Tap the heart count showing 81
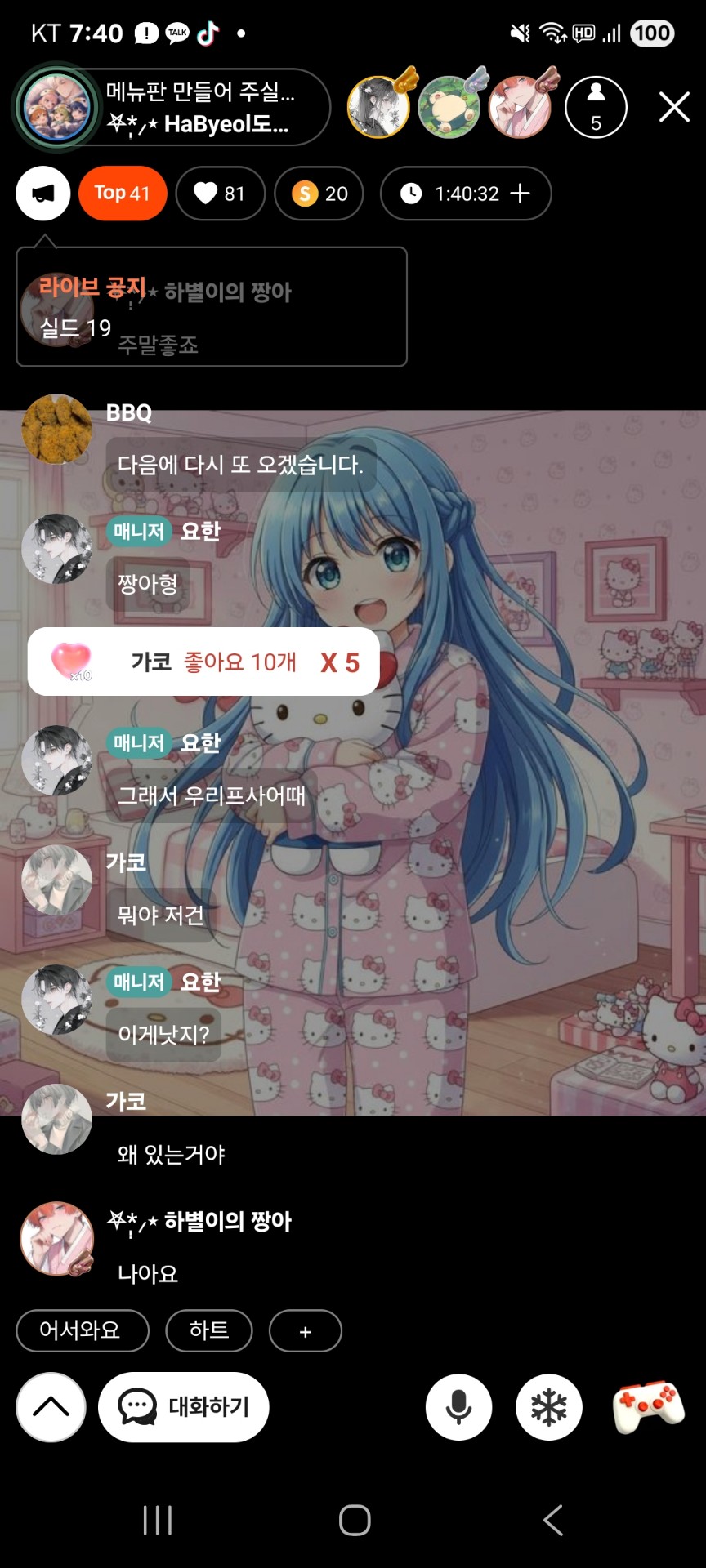Screen dimensions: 706x1568 (x=220, y=194)
